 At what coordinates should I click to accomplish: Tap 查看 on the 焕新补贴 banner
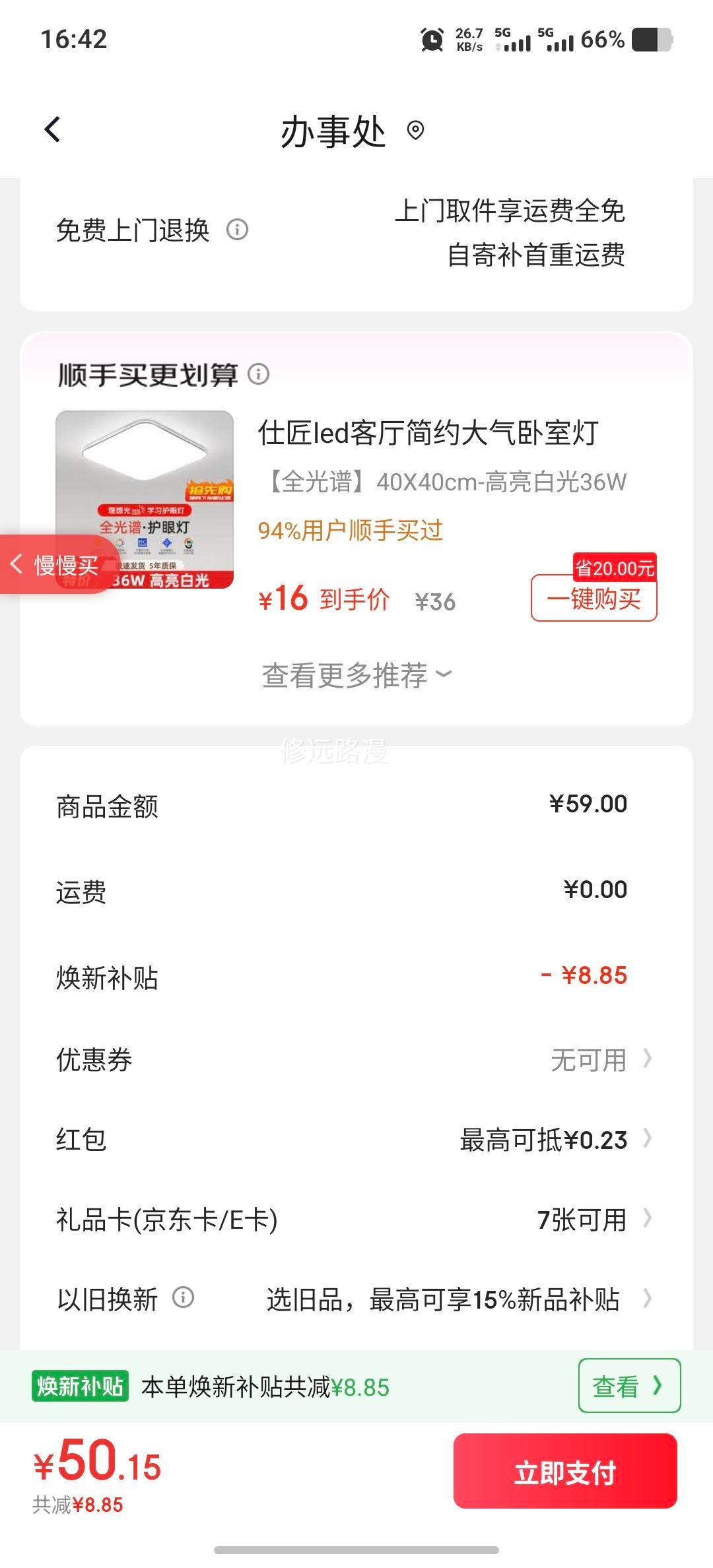(x=628, y=1387)
